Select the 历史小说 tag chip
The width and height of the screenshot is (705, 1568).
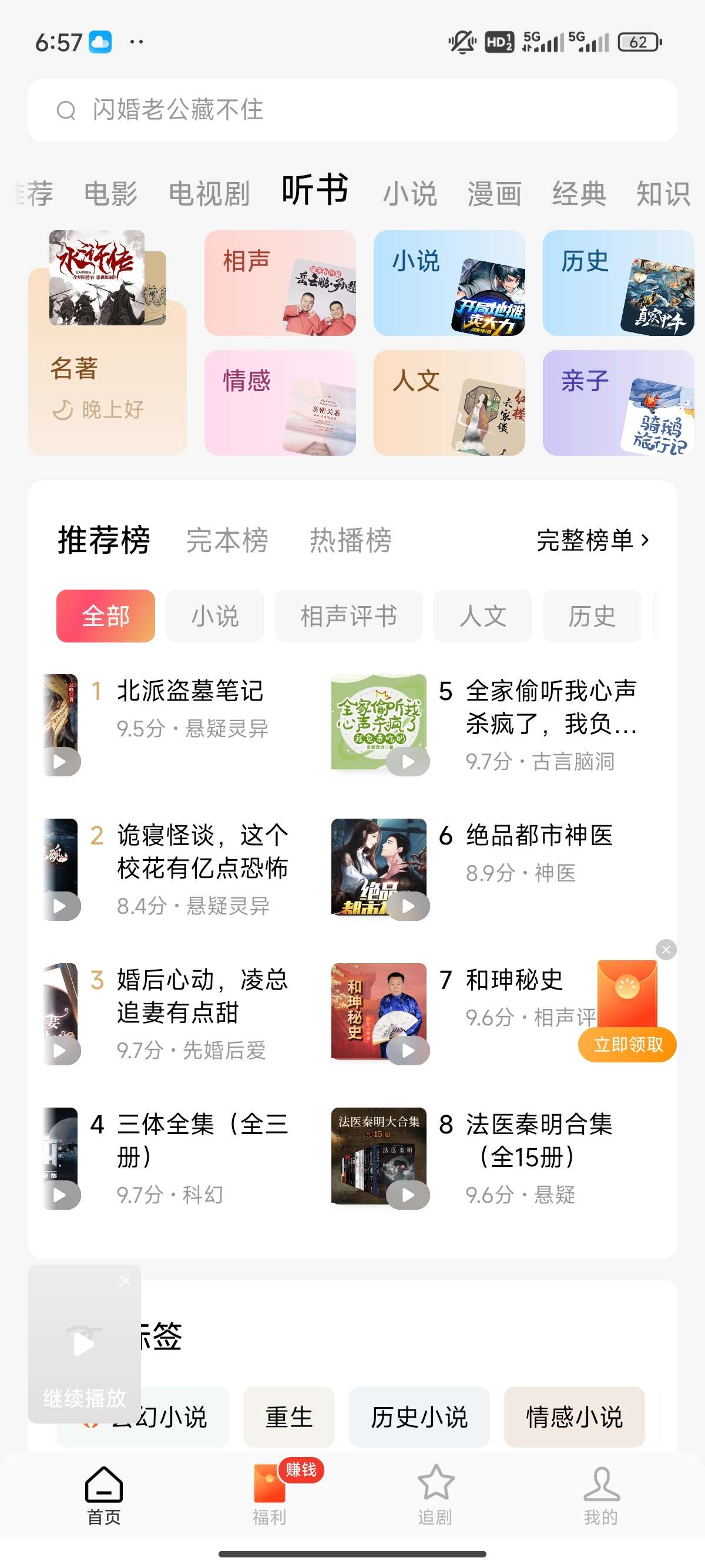click(419, 1417)
